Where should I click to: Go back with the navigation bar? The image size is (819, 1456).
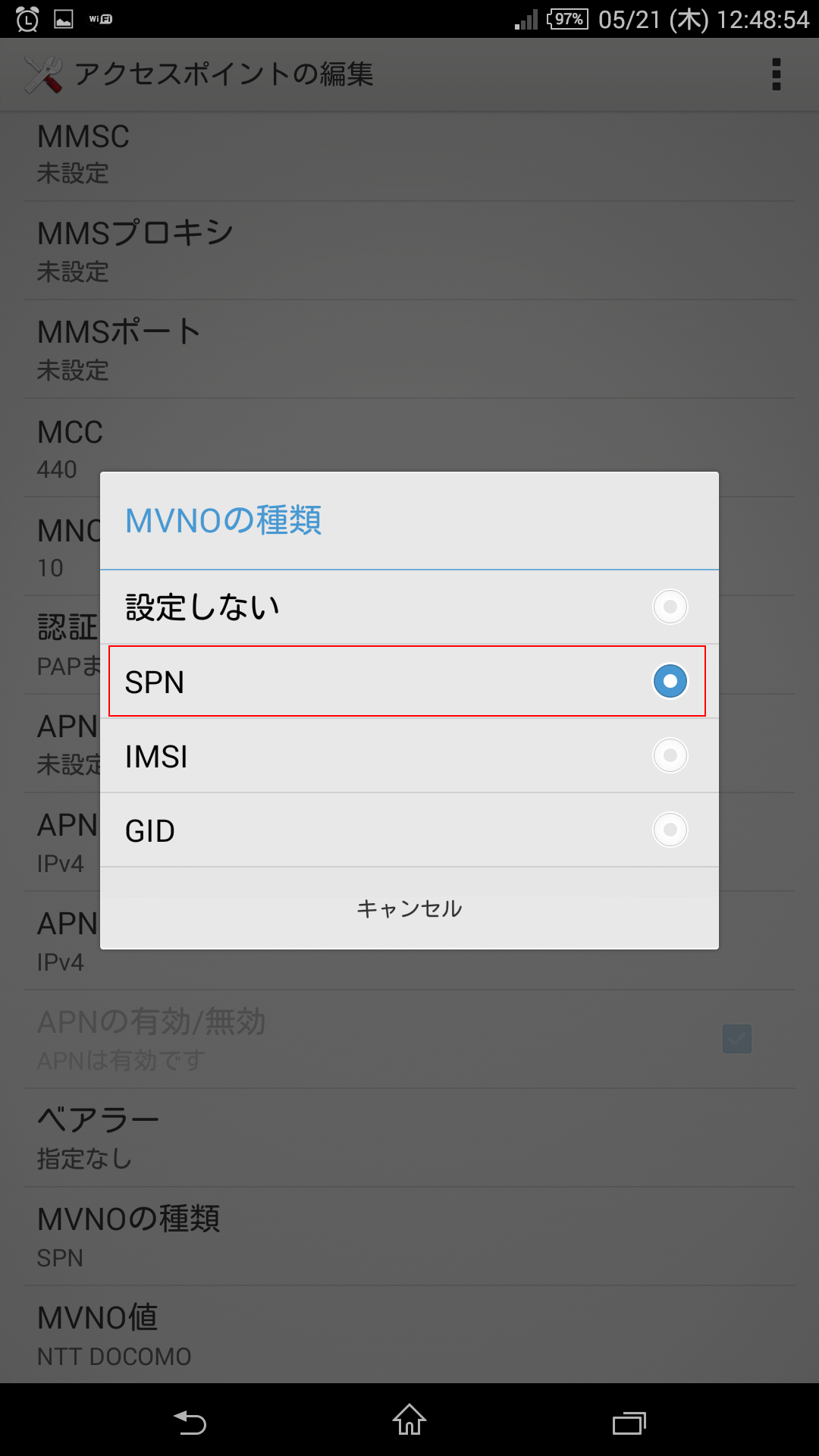coord(190,1422)
